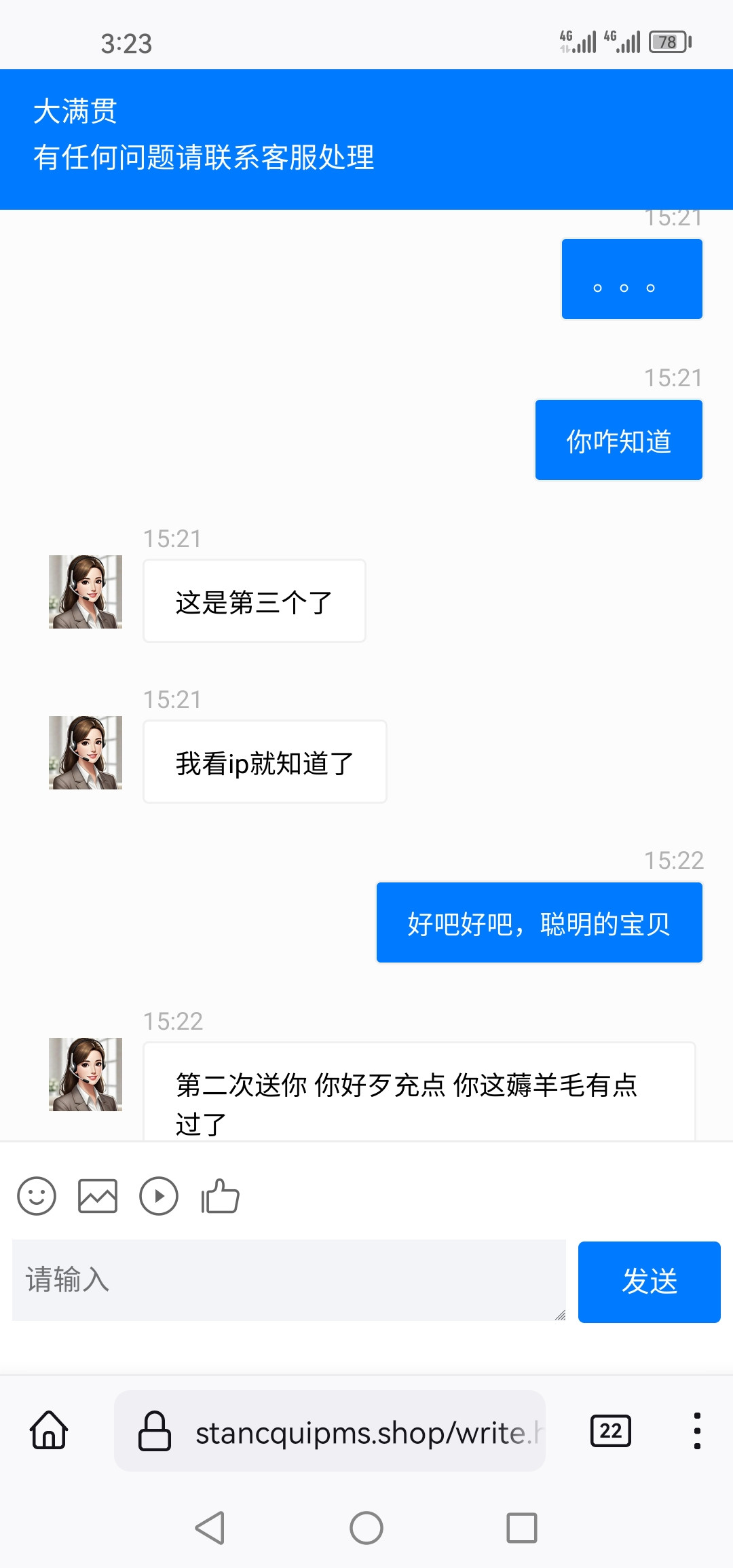Focus the 请输入 message field
This screenshot has height=1568, width=733.
pyautogui.click(x=288, y=1281)
